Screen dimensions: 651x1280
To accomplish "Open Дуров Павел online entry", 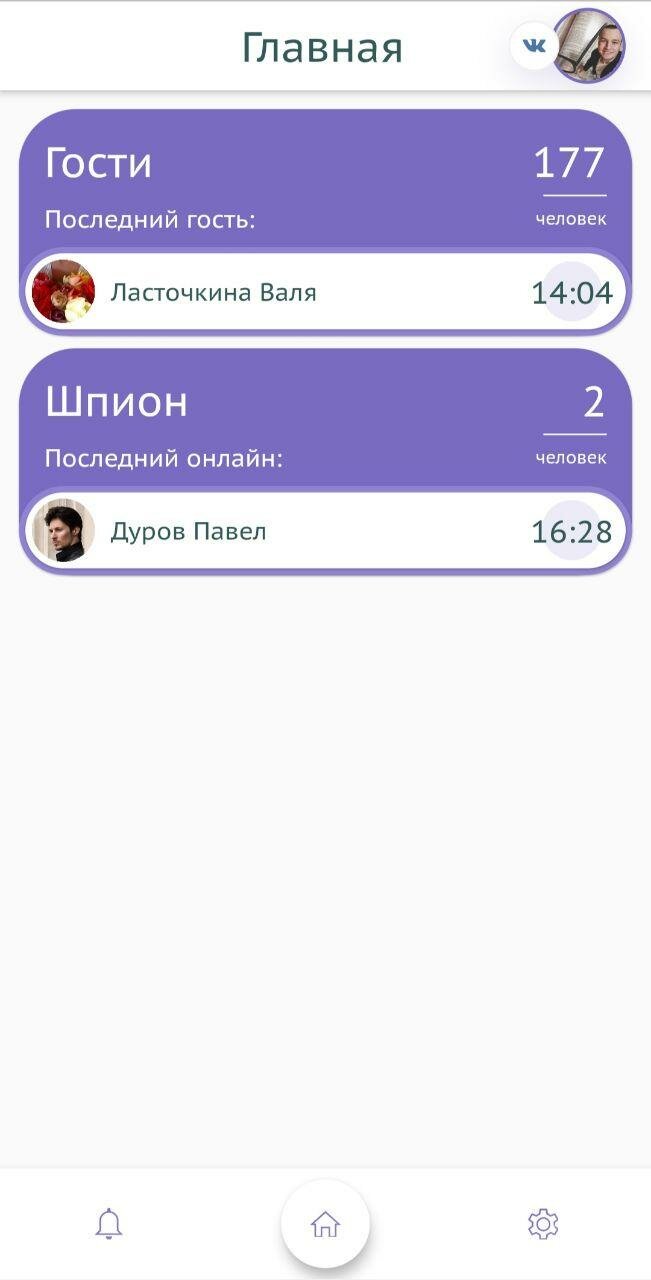I will [x=326, y=531].
